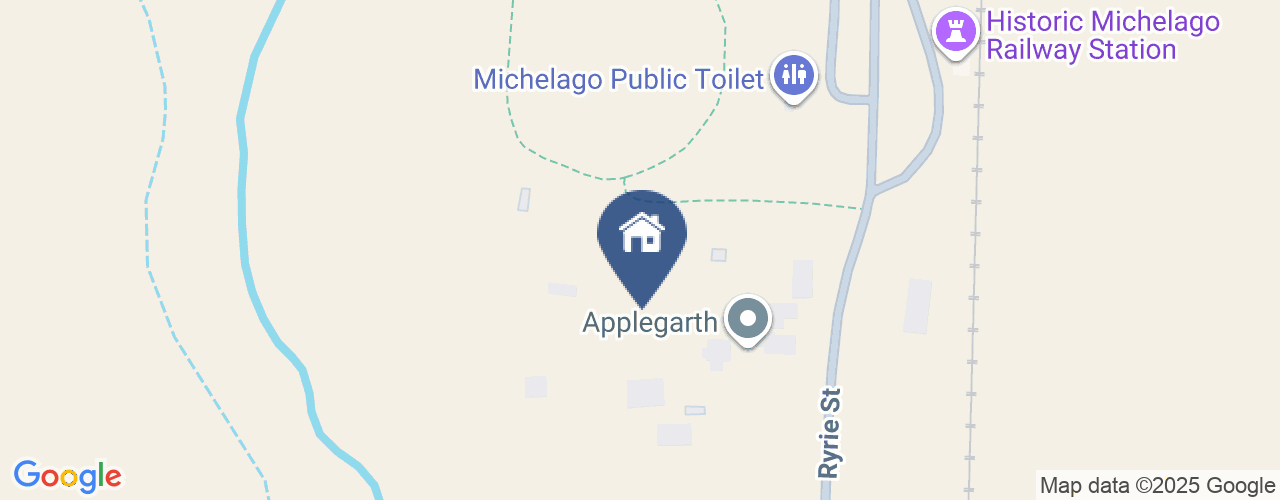The width and height of the screenshot is (1280, 500).
Task: Open the Applegarth place marker
Action: 747,321
